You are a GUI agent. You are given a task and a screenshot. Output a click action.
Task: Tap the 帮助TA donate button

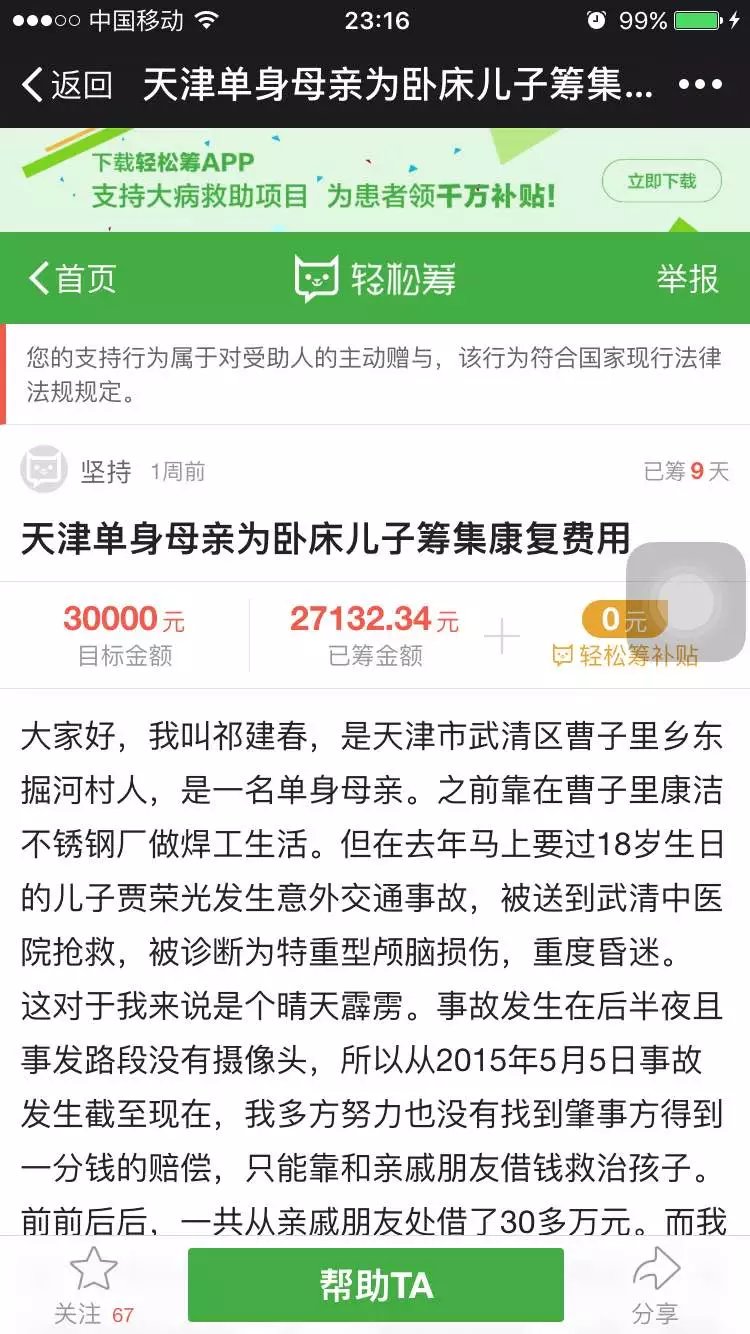click(x=376, y=1284)
